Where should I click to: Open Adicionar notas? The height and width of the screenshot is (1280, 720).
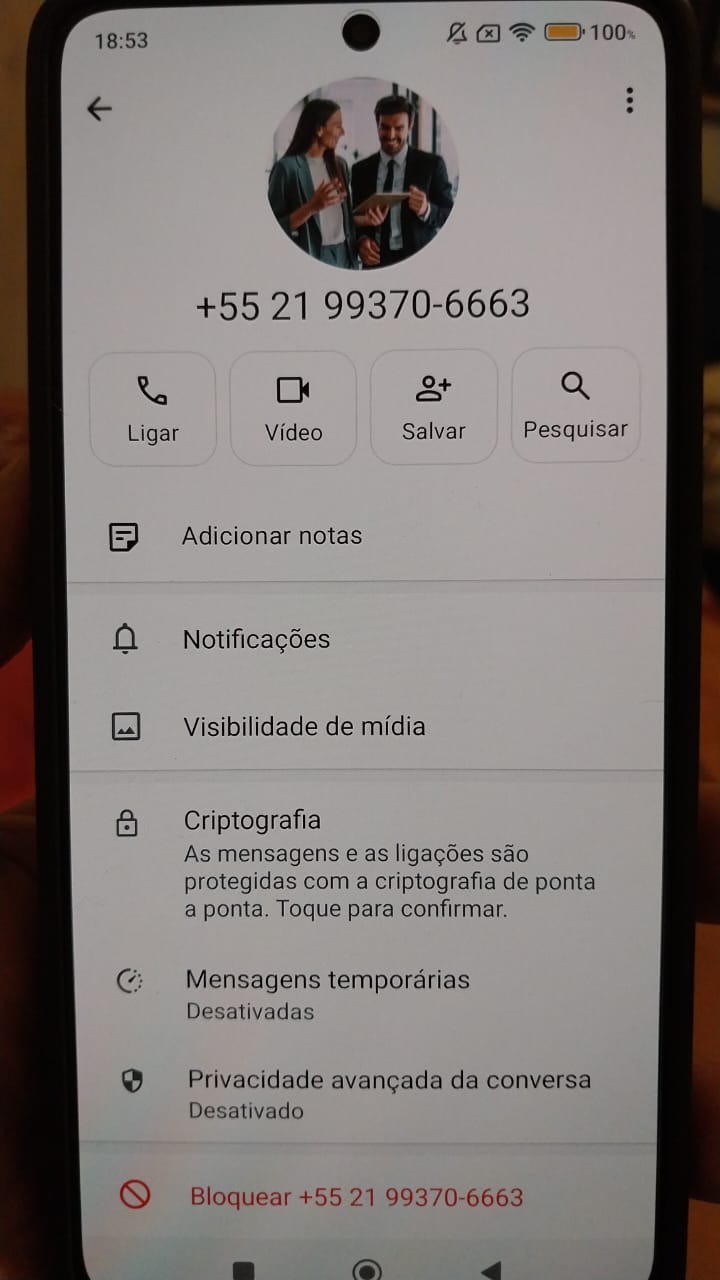(271, 536)
